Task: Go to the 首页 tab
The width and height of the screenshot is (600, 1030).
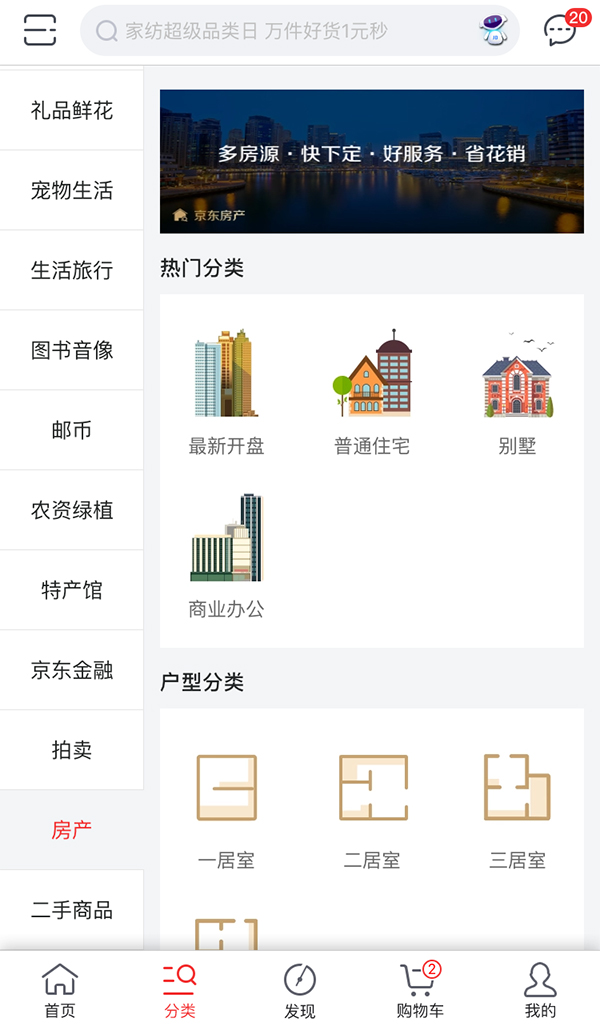Action: point(60,990)
